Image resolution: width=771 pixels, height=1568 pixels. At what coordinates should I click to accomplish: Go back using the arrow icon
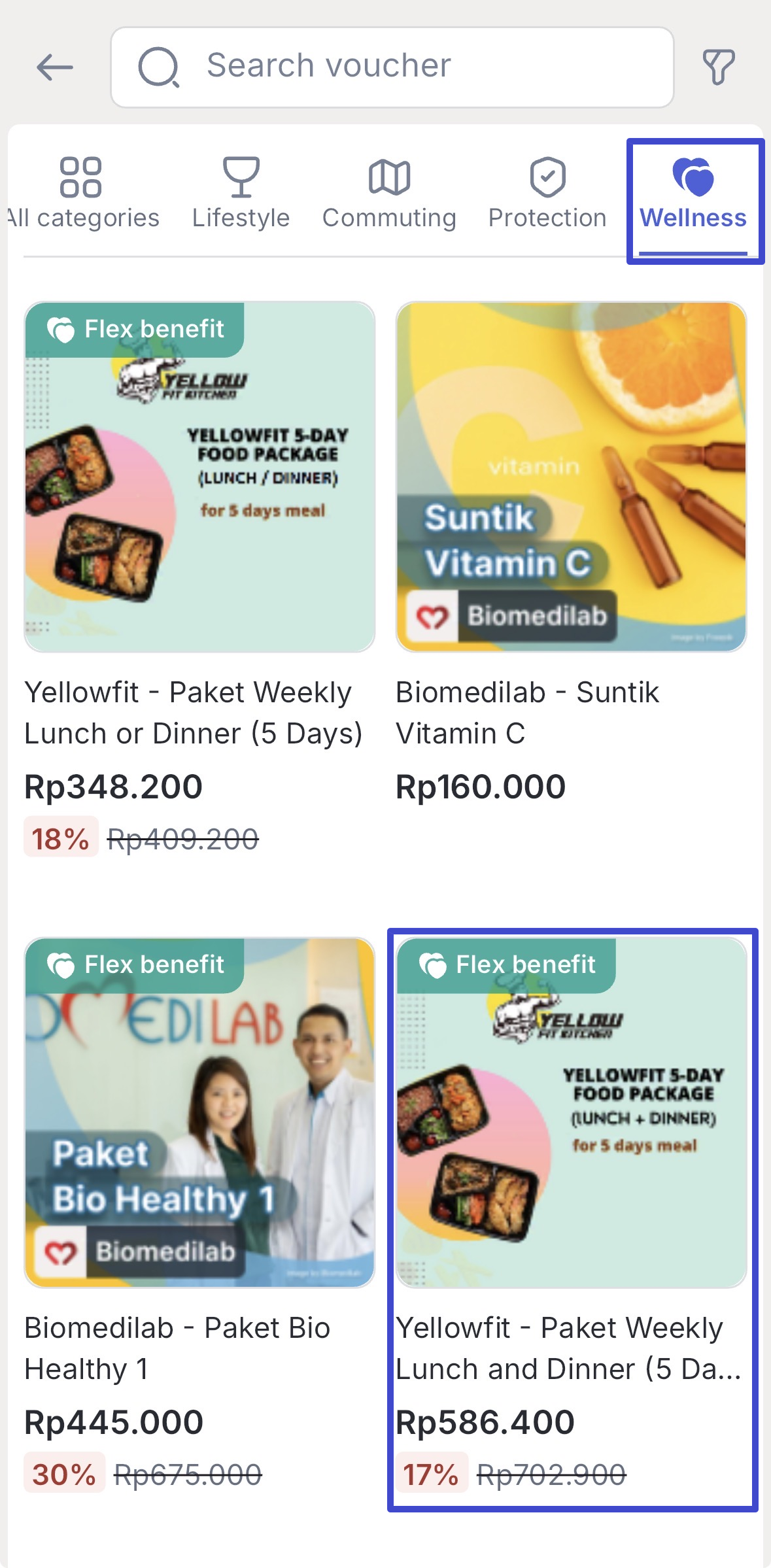click(55, 67)
